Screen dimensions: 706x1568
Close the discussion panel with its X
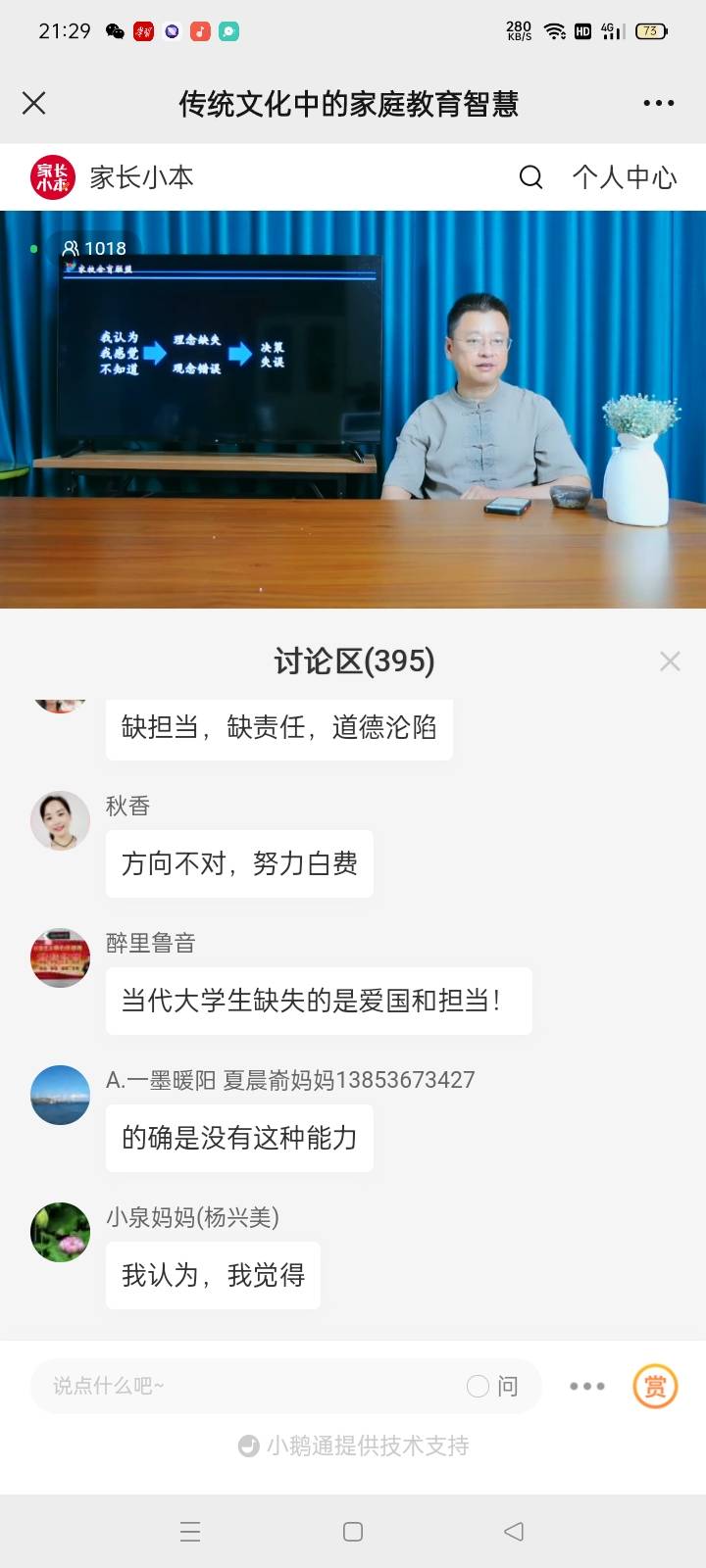(670, 661)
